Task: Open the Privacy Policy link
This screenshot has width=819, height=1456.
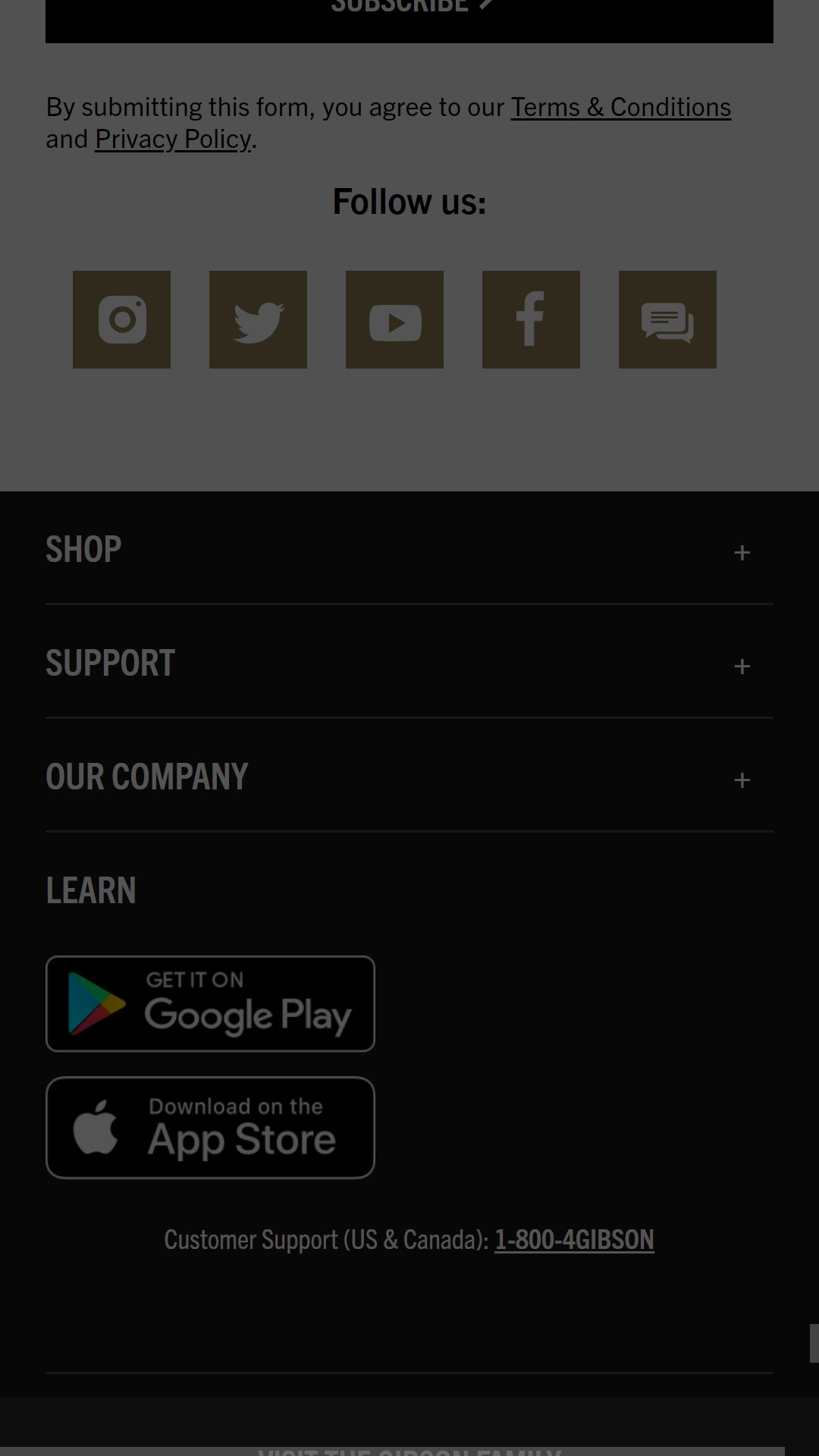Action: pyautogui.click(x=173, y=140)
